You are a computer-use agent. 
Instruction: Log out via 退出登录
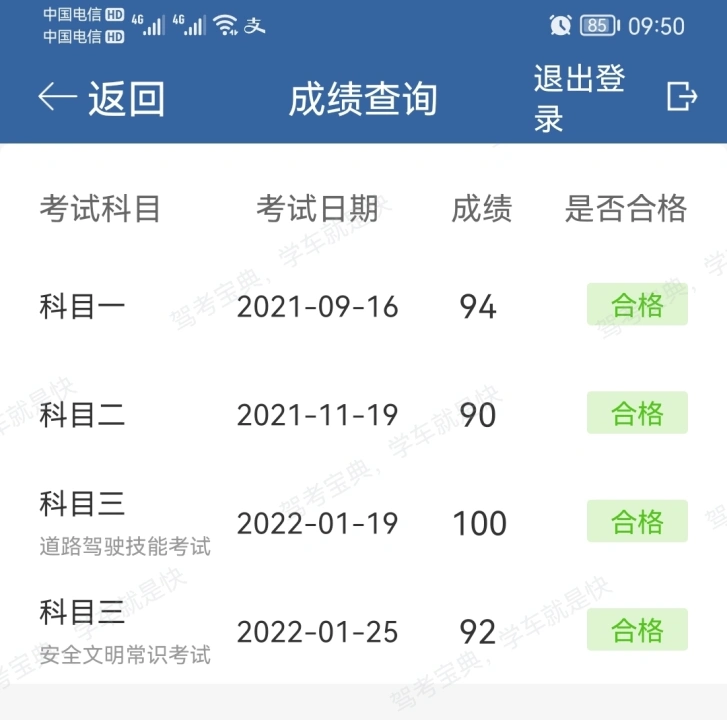tap(613, 98)
